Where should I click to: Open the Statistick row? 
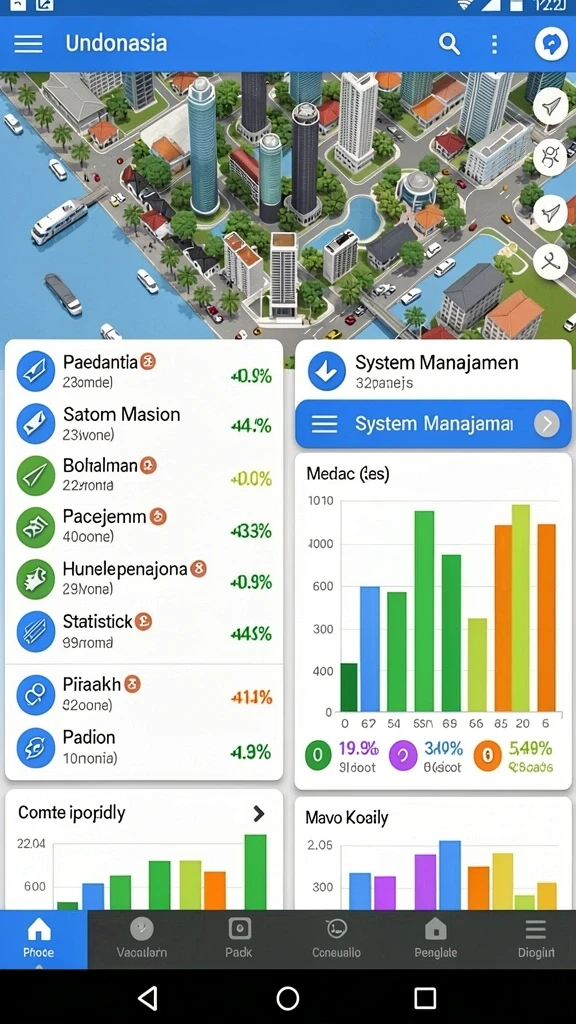pyautogui.click(x=144, y=631)
